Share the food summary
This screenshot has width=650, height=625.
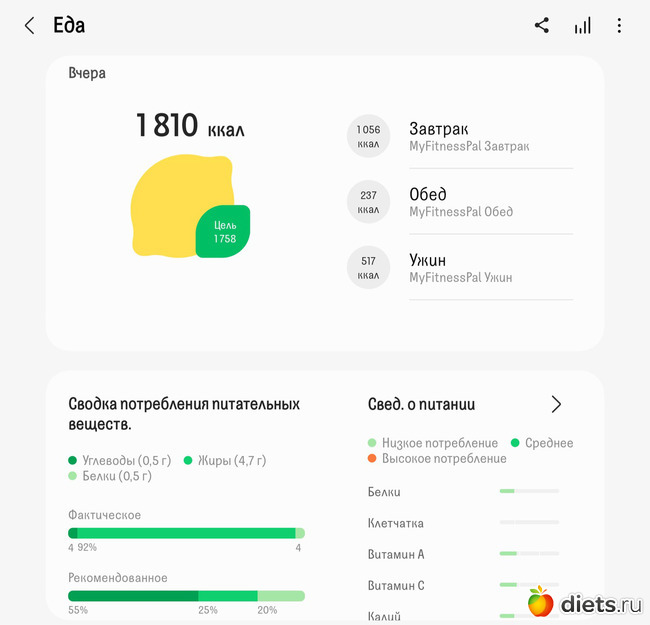tap(541, 26)
